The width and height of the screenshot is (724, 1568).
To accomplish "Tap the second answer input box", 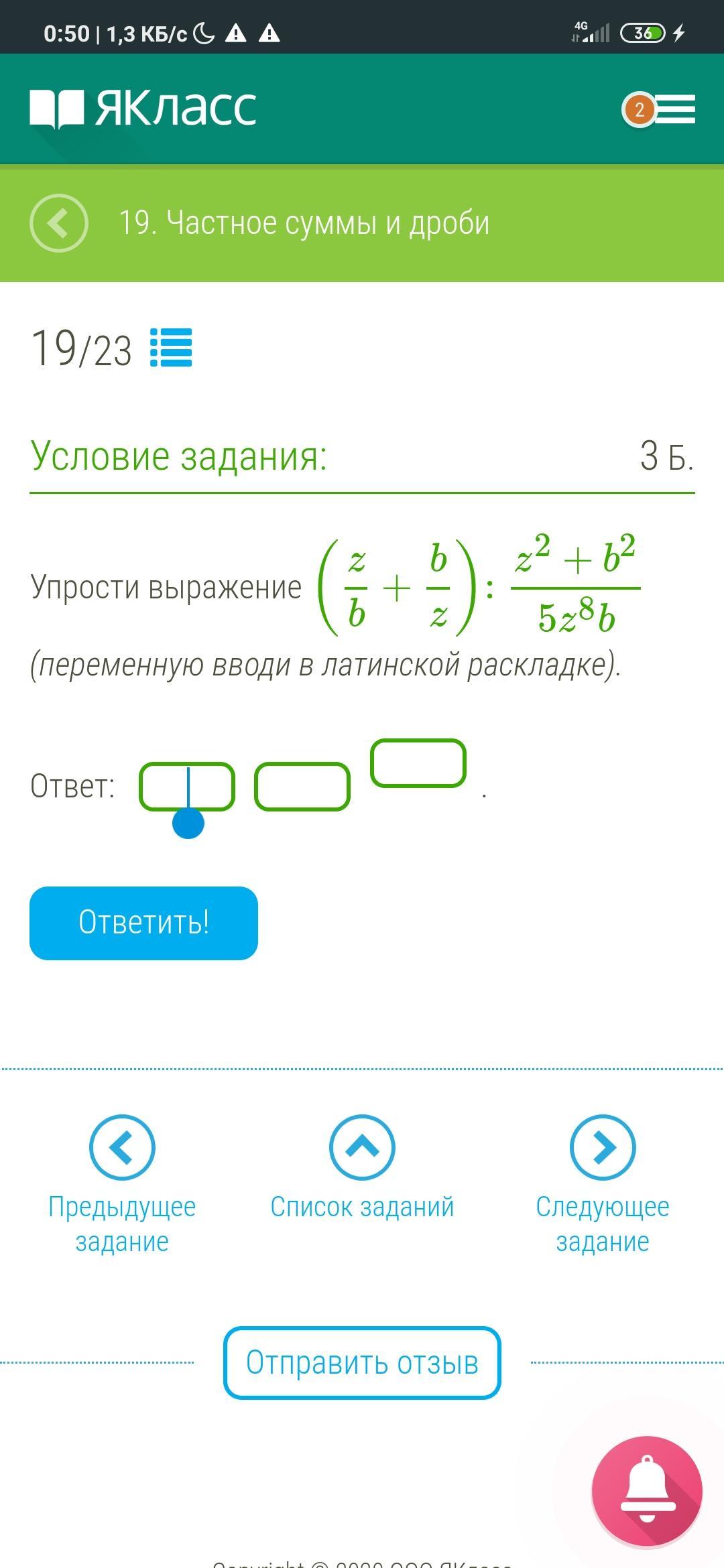I will click(x=302, y=787).
